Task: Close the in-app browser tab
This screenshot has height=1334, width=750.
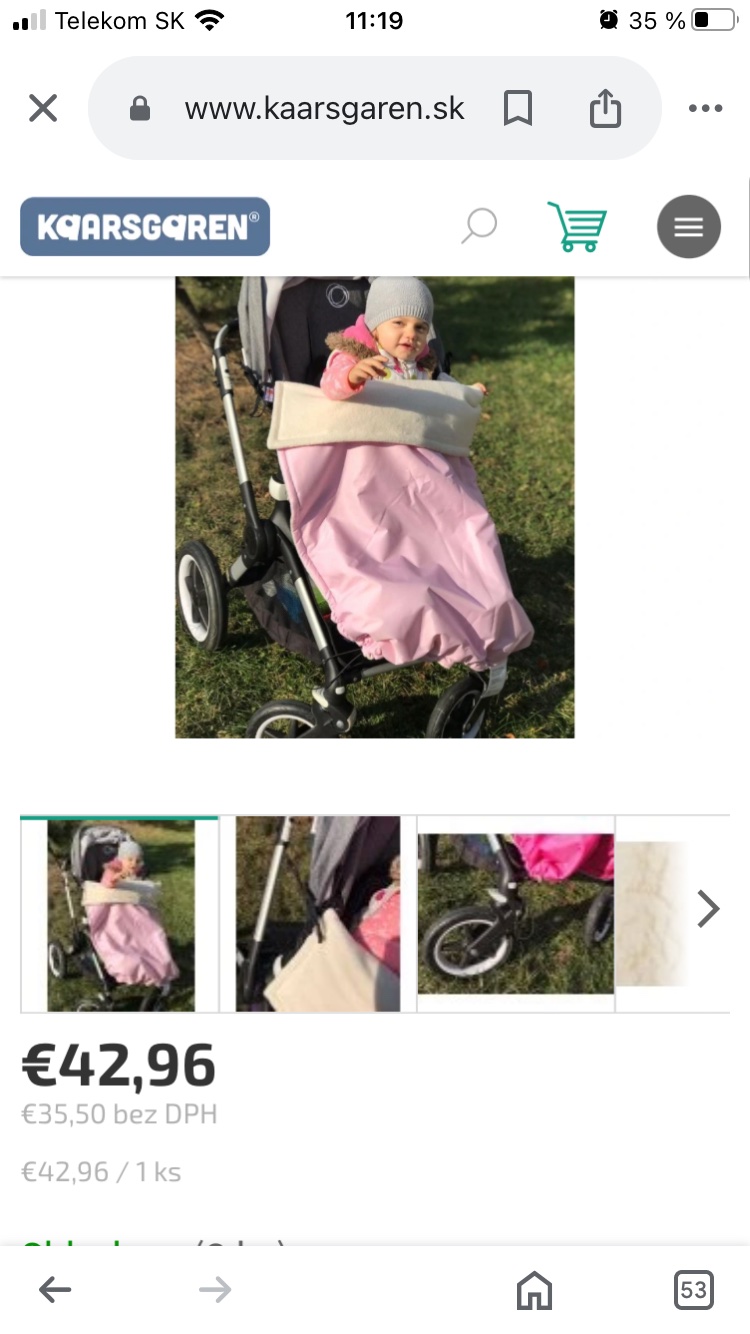Action: [x=43, y=108]
